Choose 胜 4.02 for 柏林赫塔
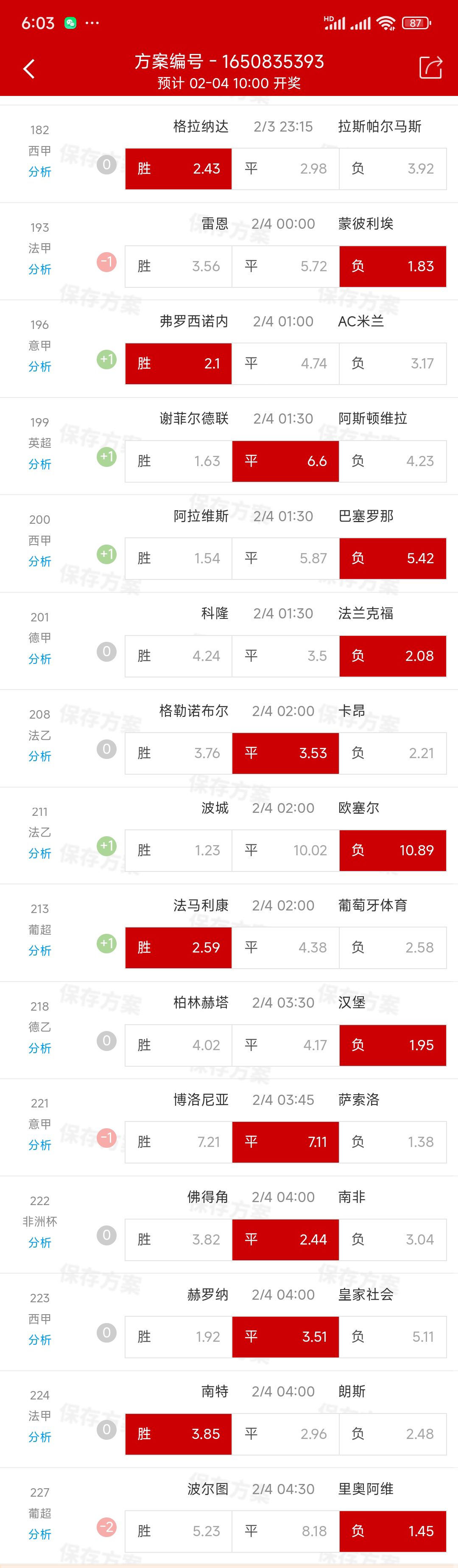This screenshot has width=458, height=1568. point(178,1045)
